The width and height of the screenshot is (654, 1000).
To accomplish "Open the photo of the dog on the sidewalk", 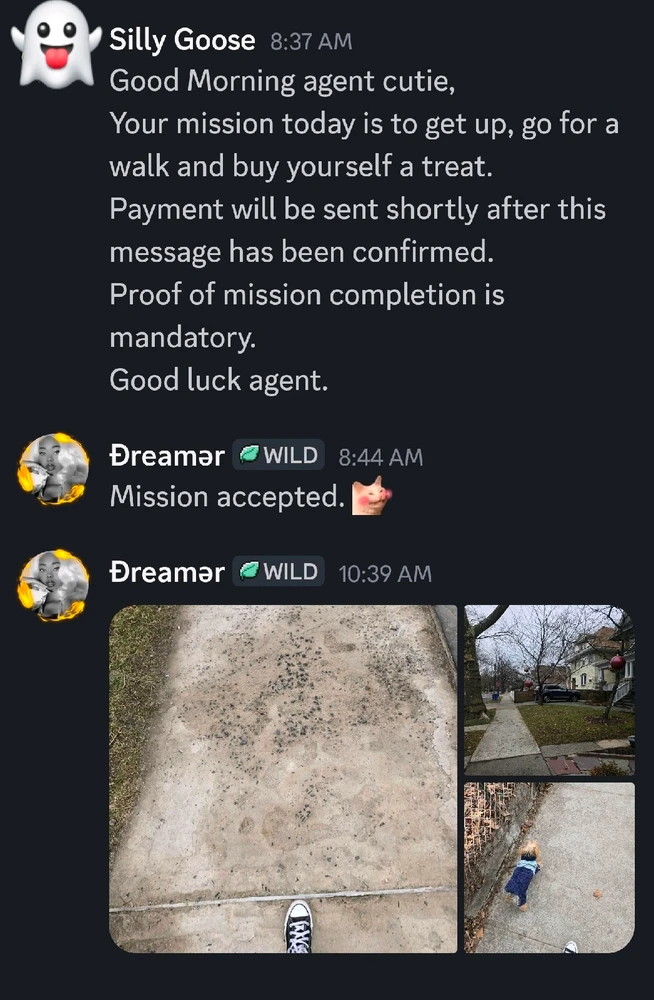I will (x=549, y=867).
